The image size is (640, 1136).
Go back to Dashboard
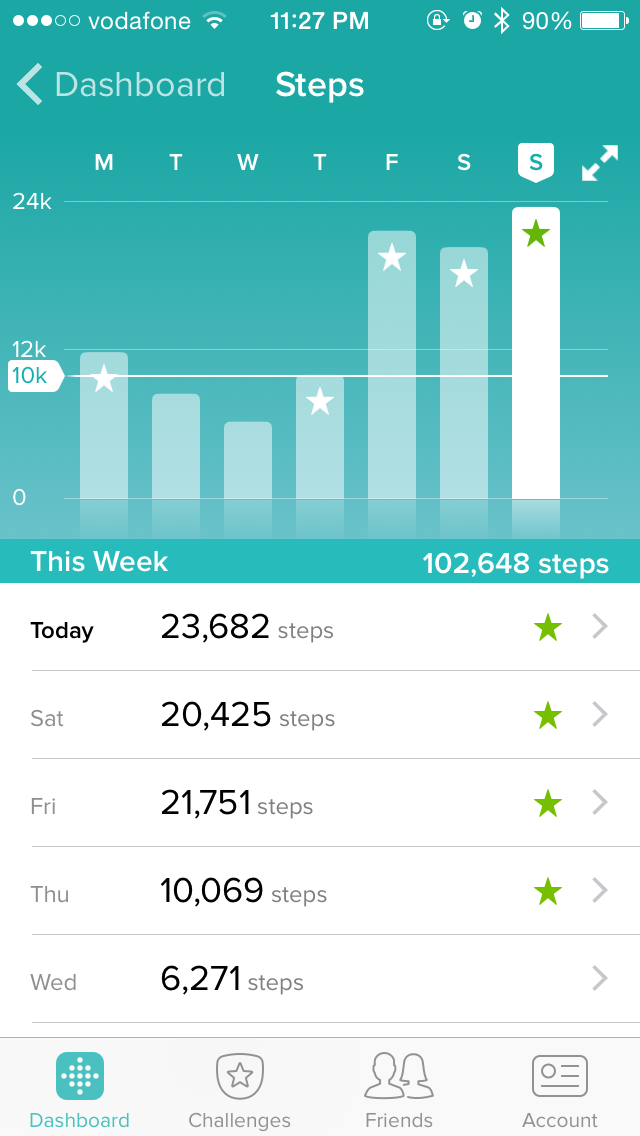pyautogui.click(x=120, y=85)
